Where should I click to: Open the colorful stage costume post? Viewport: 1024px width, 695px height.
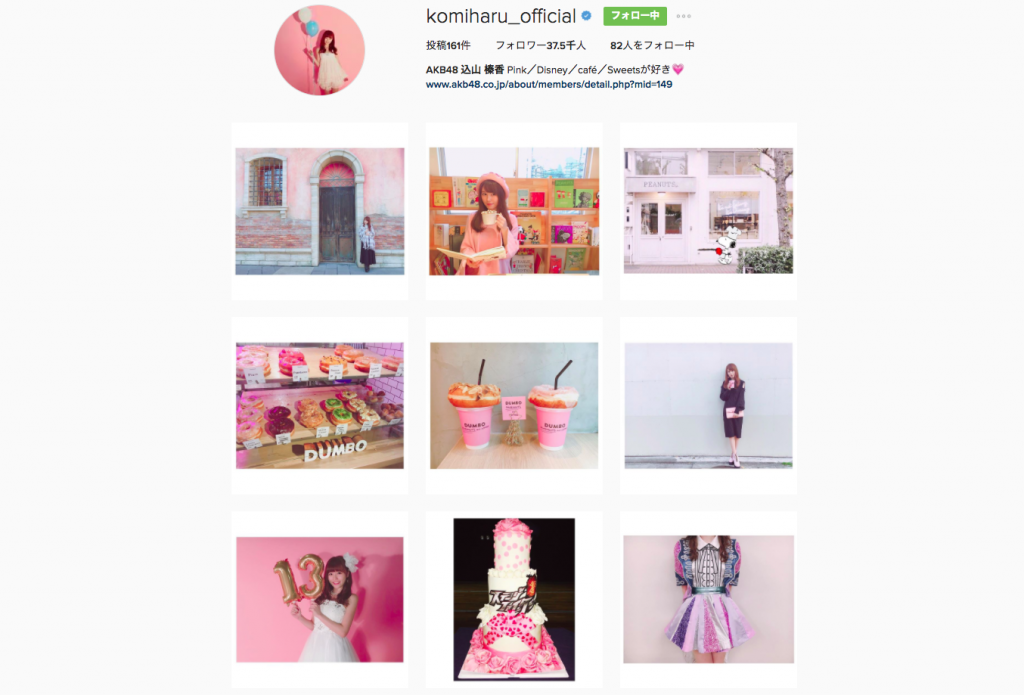708,599
